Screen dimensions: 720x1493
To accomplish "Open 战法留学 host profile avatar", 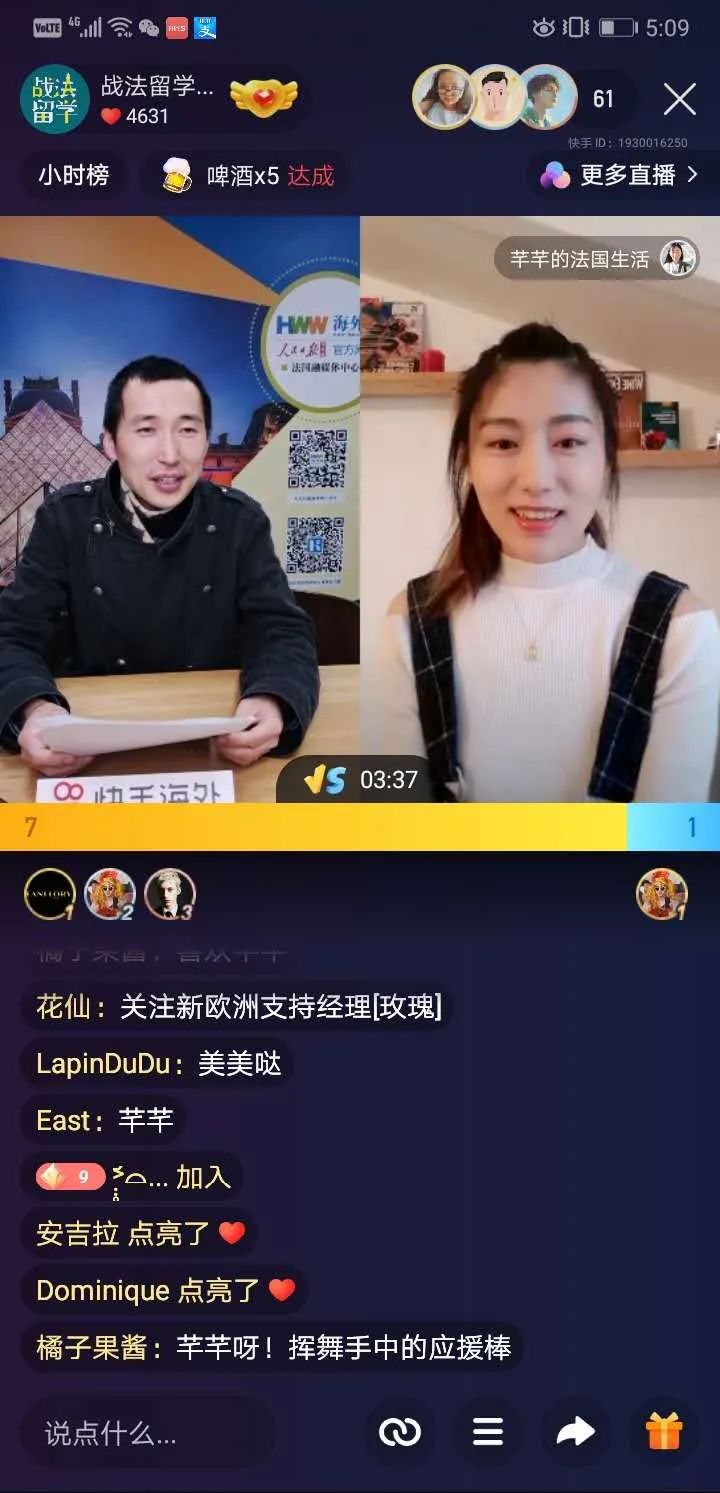I will (x=55, y=99).
